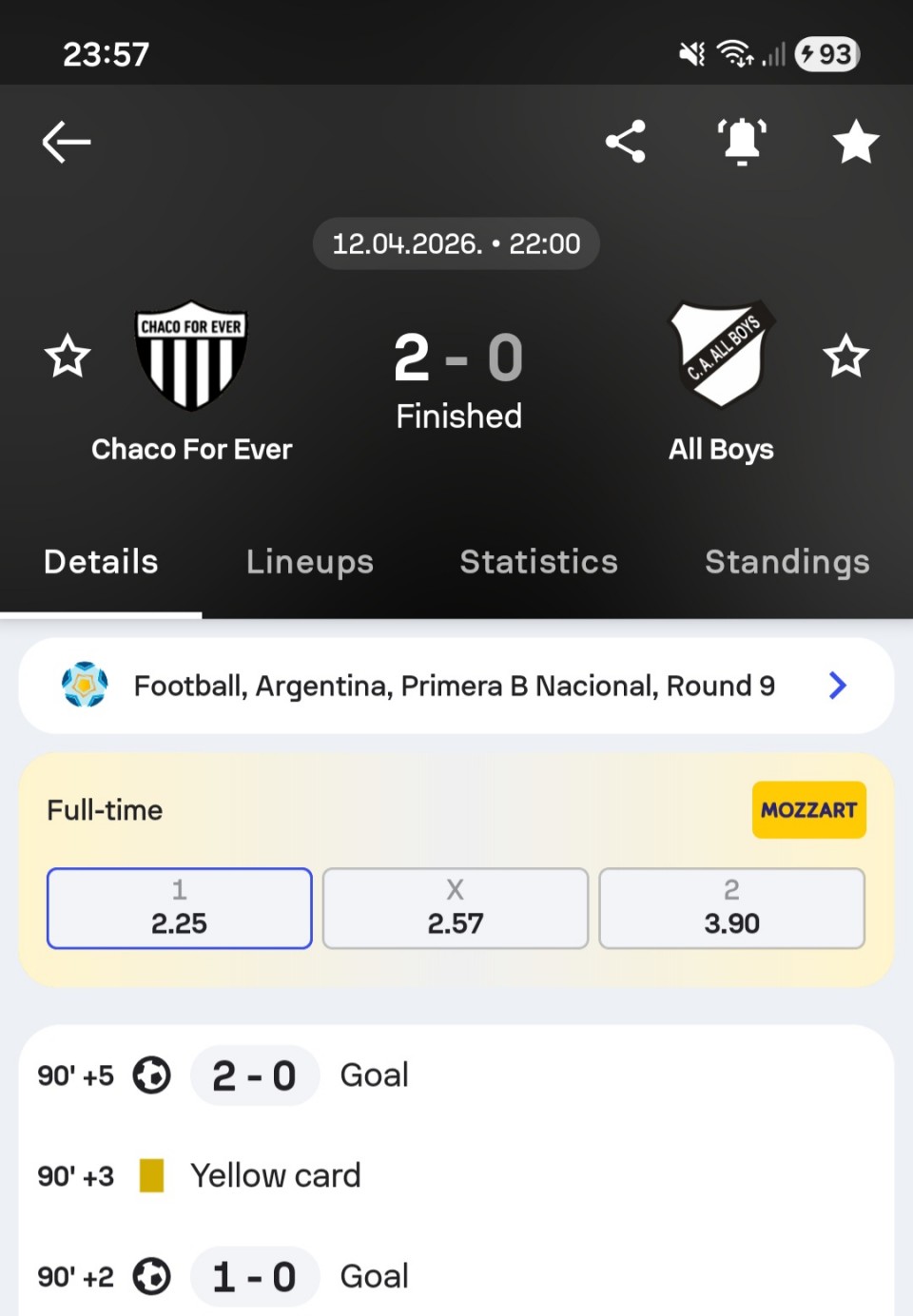Select home win odds 2.25

click(180, 908)
